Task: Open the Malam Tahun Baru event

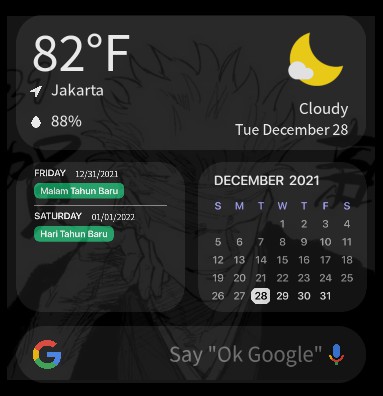Action: (79, 191)
